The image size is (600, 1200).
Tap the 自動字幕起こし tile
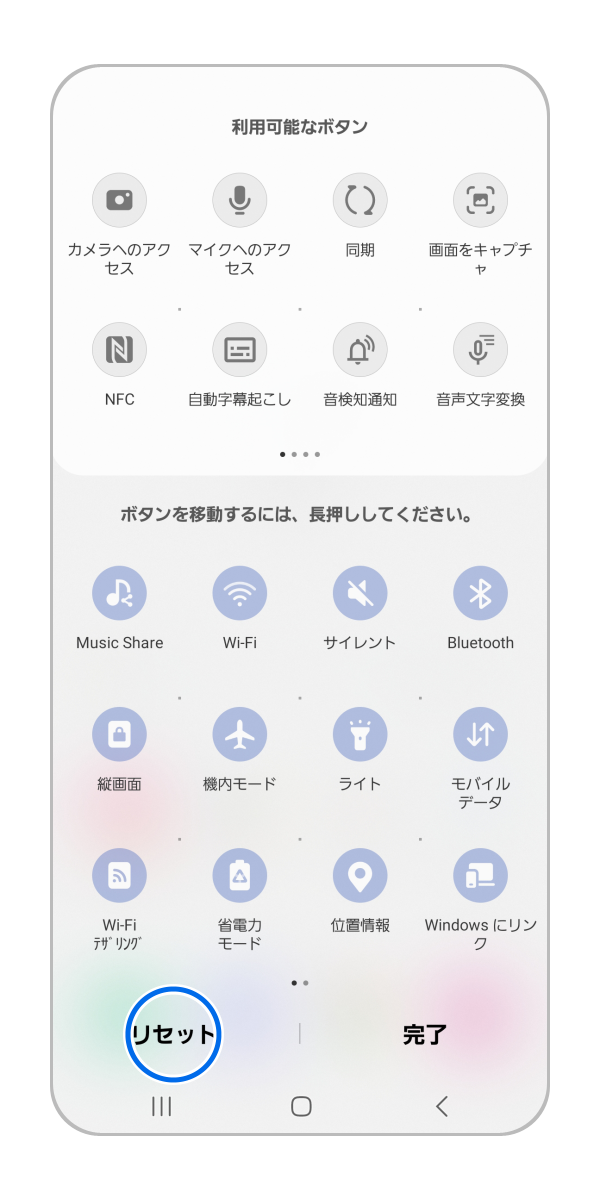click(240, 350)
